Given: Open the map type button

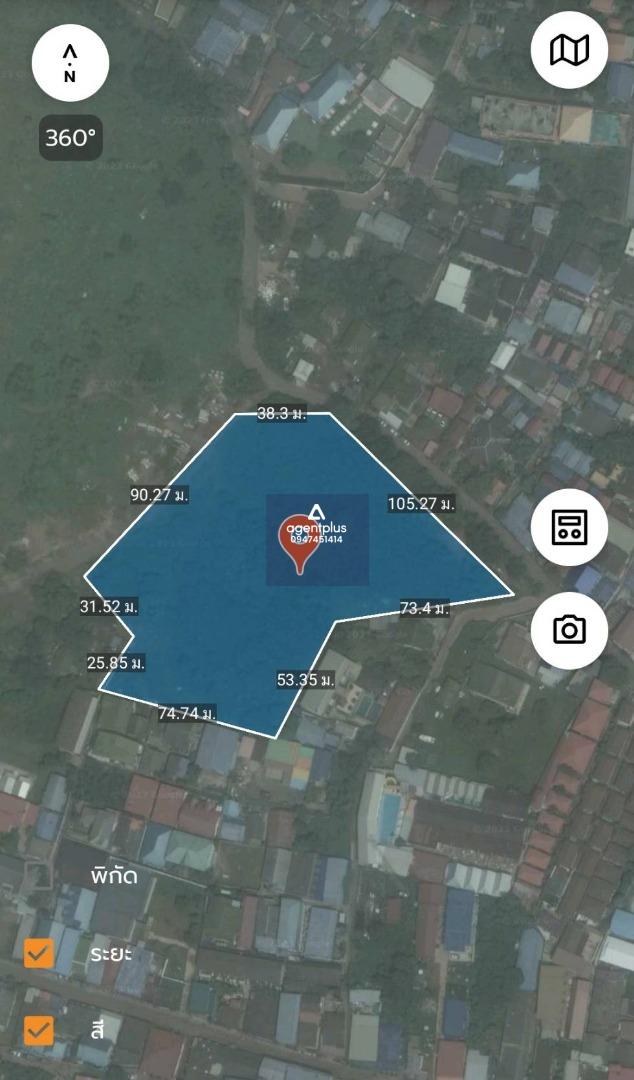Looking at the screenshot, I should coord(569,50).
